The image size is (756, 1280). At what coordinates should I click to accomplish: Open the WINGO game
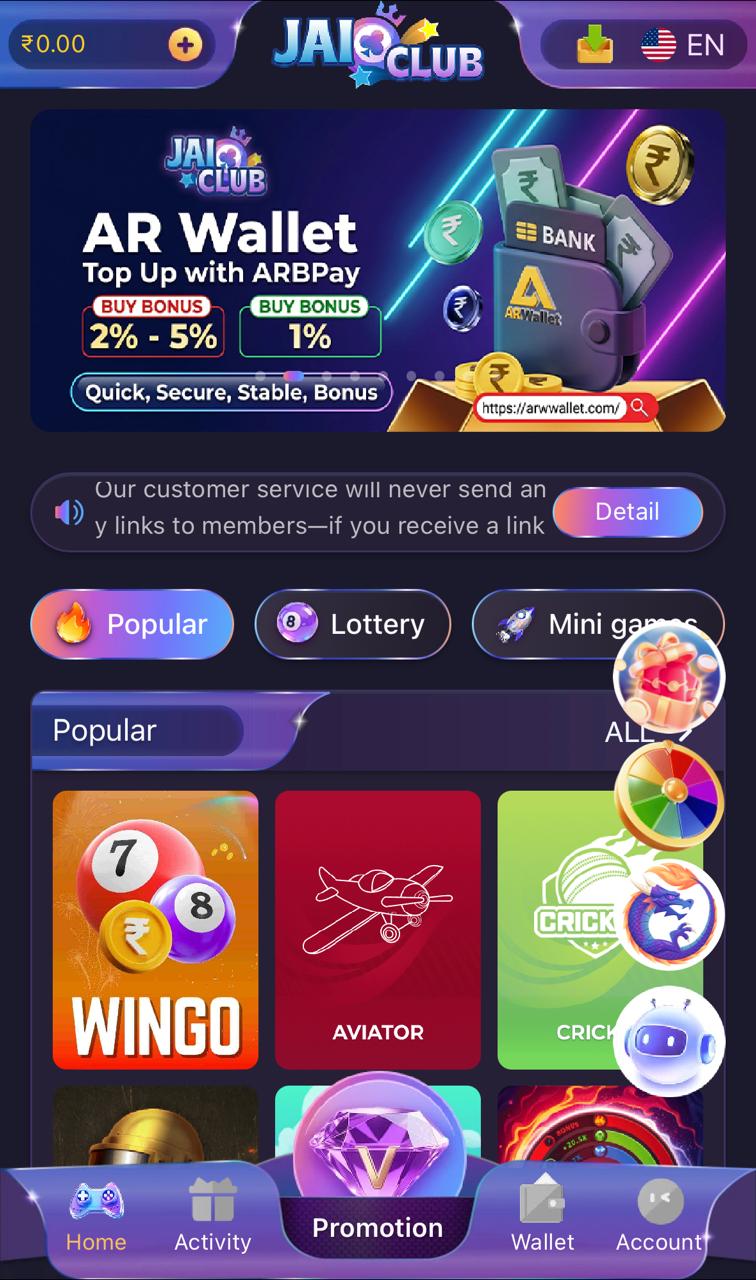pyautogui.click(x=155, y=930)
